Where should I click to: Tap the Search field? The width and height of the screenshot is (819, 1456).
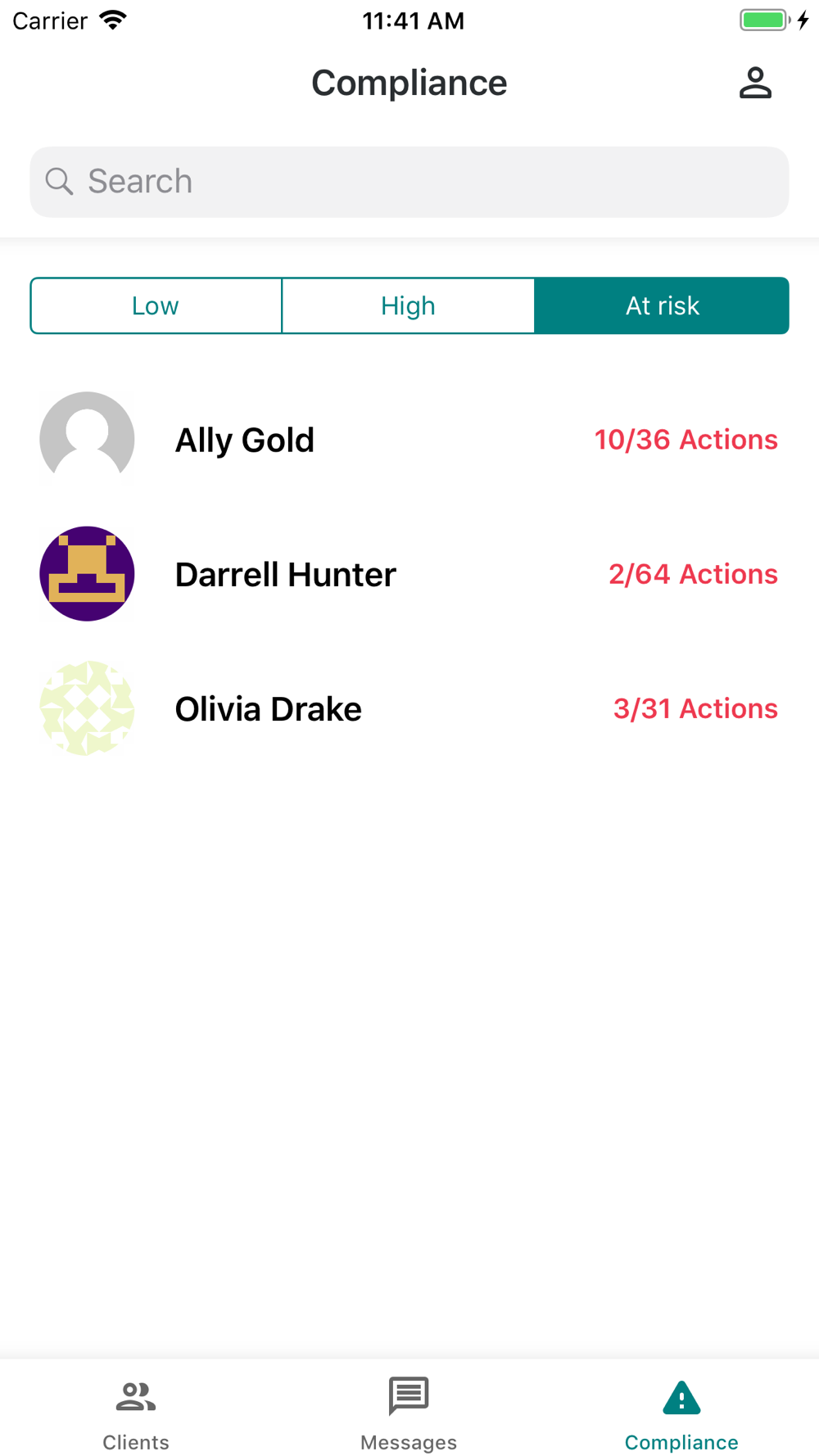pyautogui.click(x=409, y=182)
